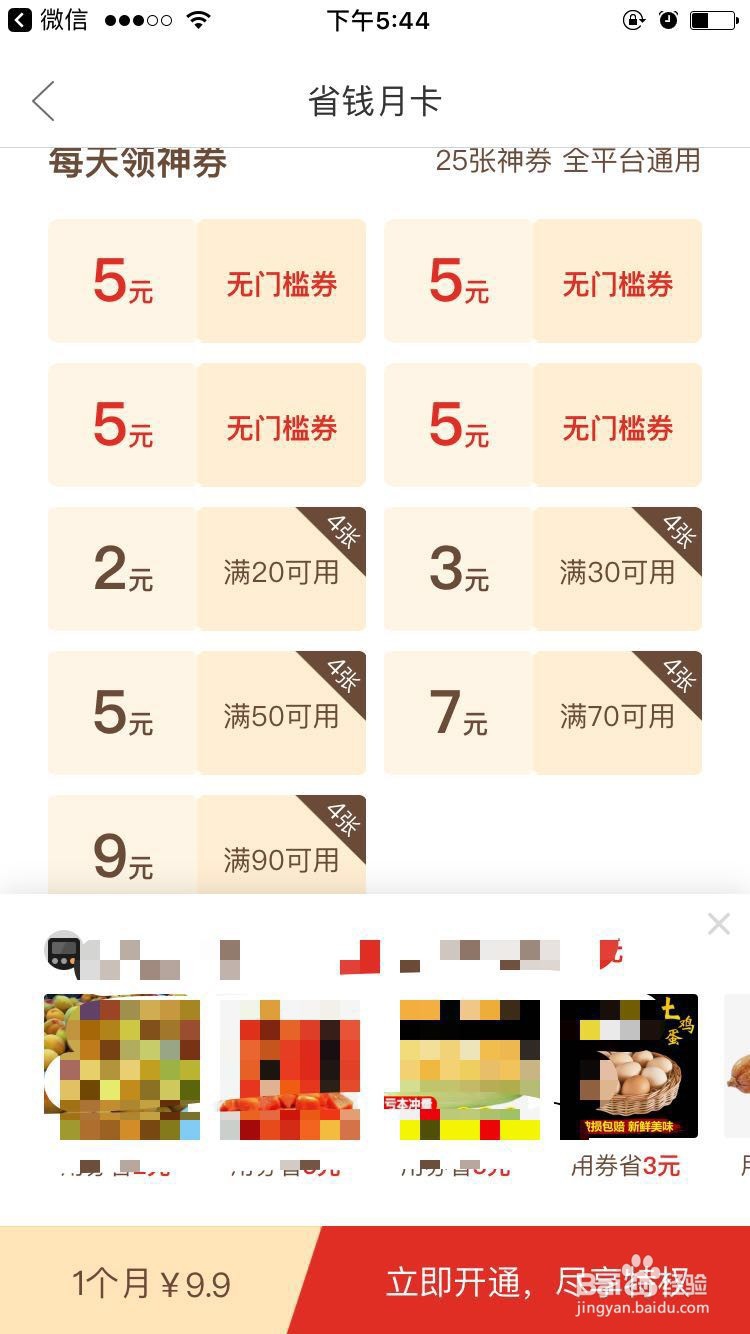Image resolution: width=750 pixels, height=1334 pixels.
Task: Select the second-row left 5元 无门槛券
Action: click(205, 424)
